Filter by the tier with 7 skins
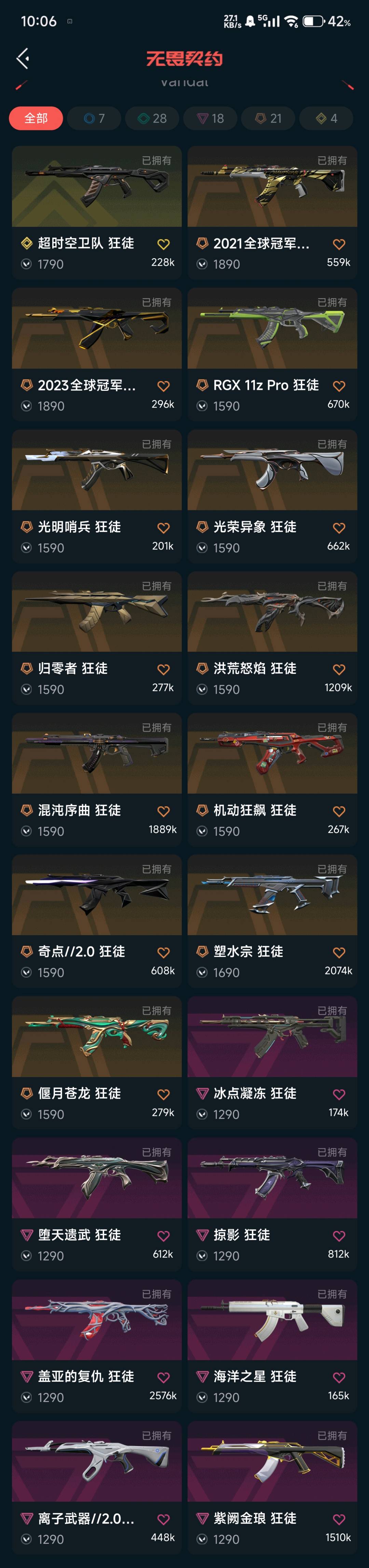The height and width of the screenshot is (1568, 369). click(94, 118)
